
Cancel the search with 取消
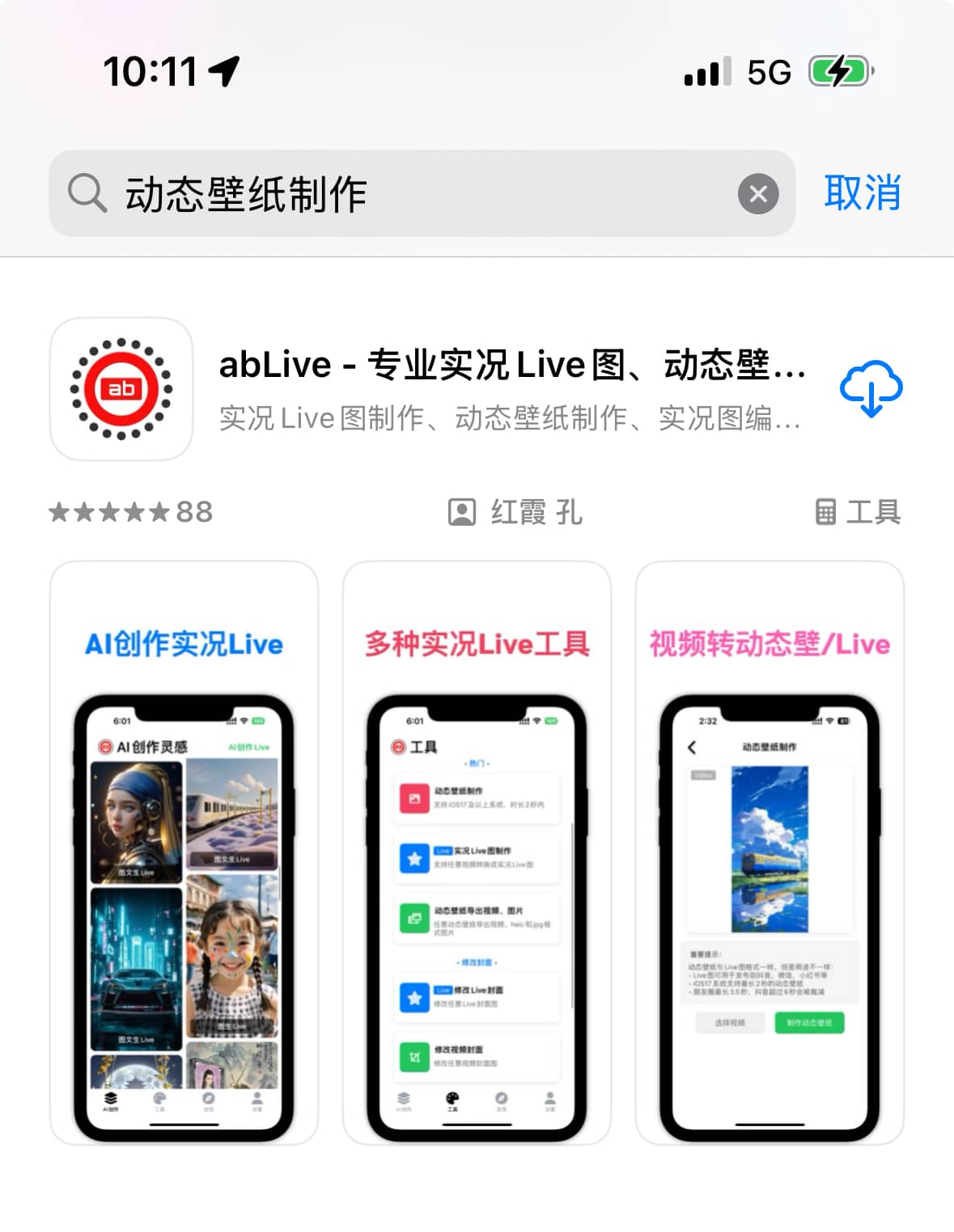(x=862, y=193)
